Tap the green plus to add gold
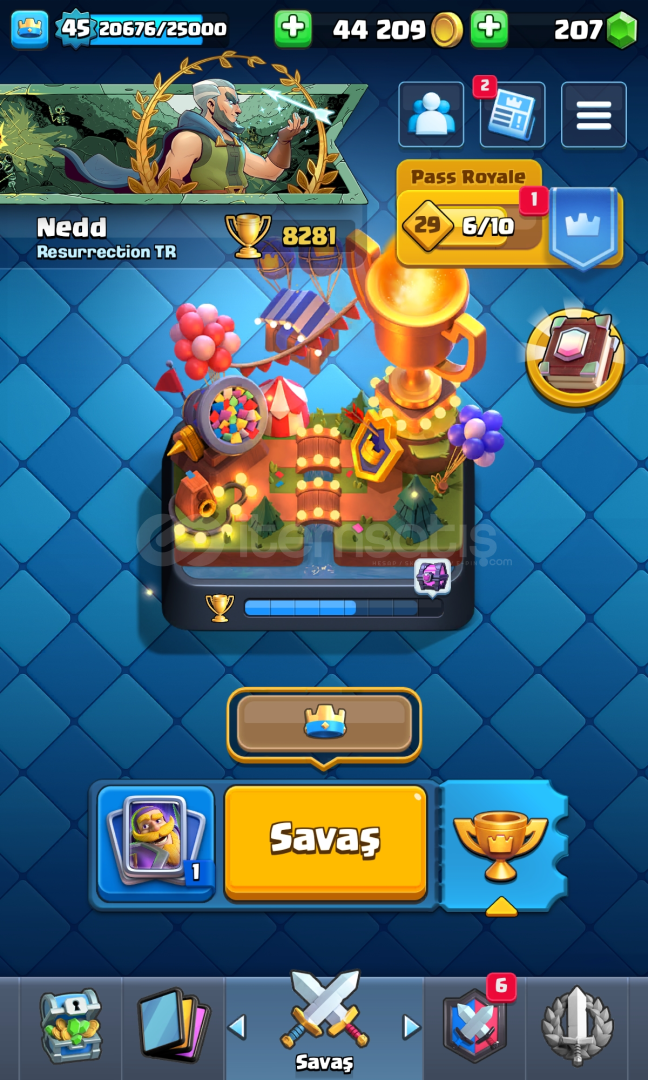Viewport: 648px width, 1080px height. click(293, 28)
